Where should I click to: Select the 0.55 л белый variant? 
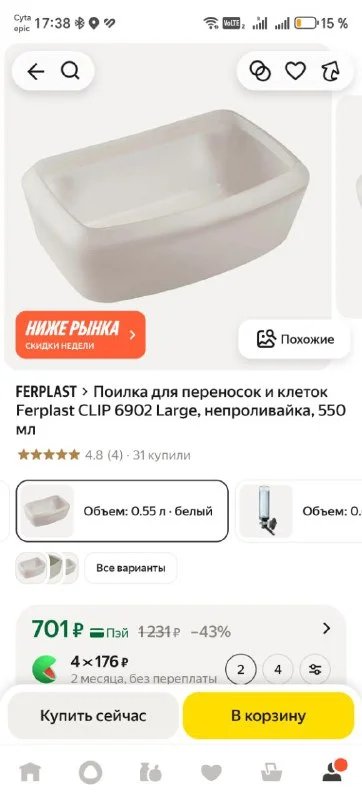tap(122, 511)
